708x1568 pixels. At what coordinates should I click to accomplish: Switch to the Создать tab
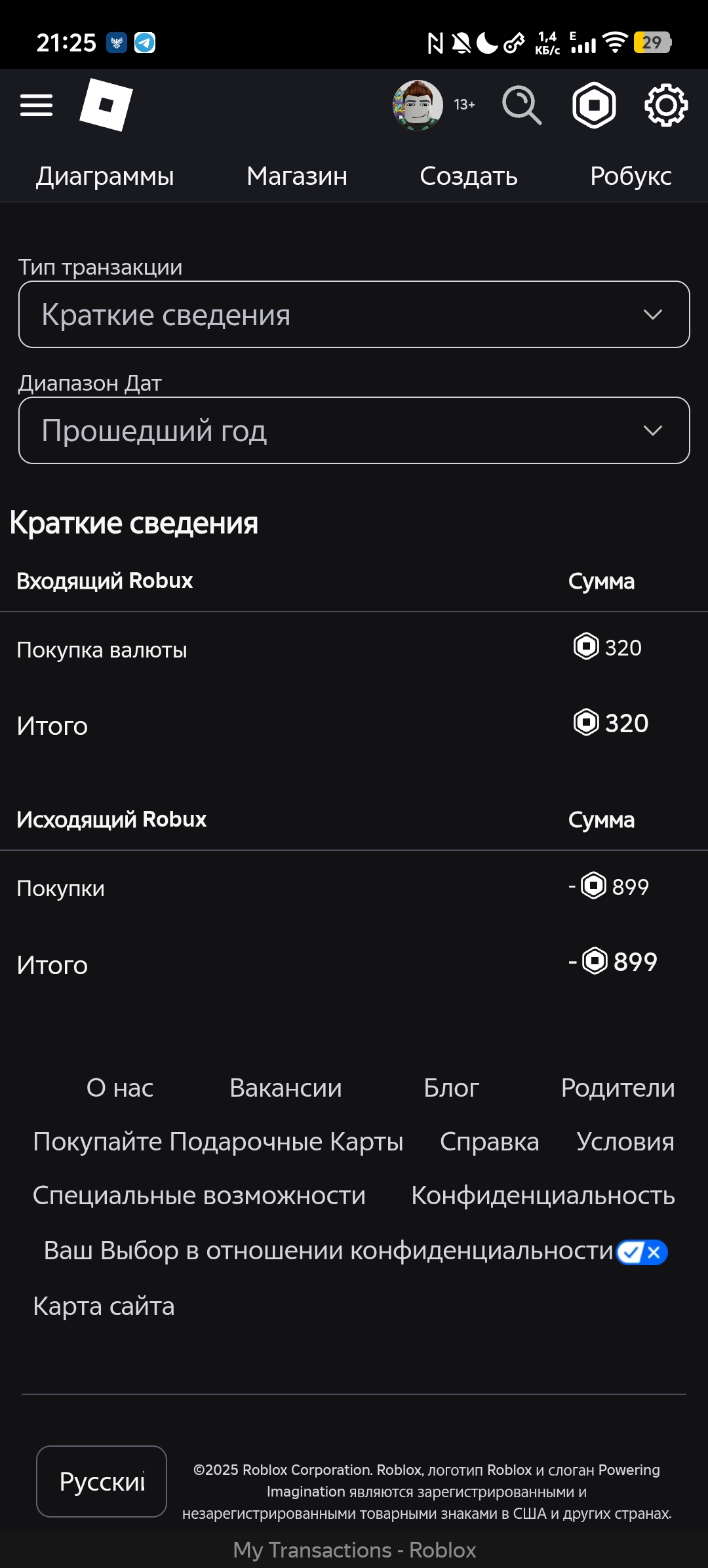469,176
